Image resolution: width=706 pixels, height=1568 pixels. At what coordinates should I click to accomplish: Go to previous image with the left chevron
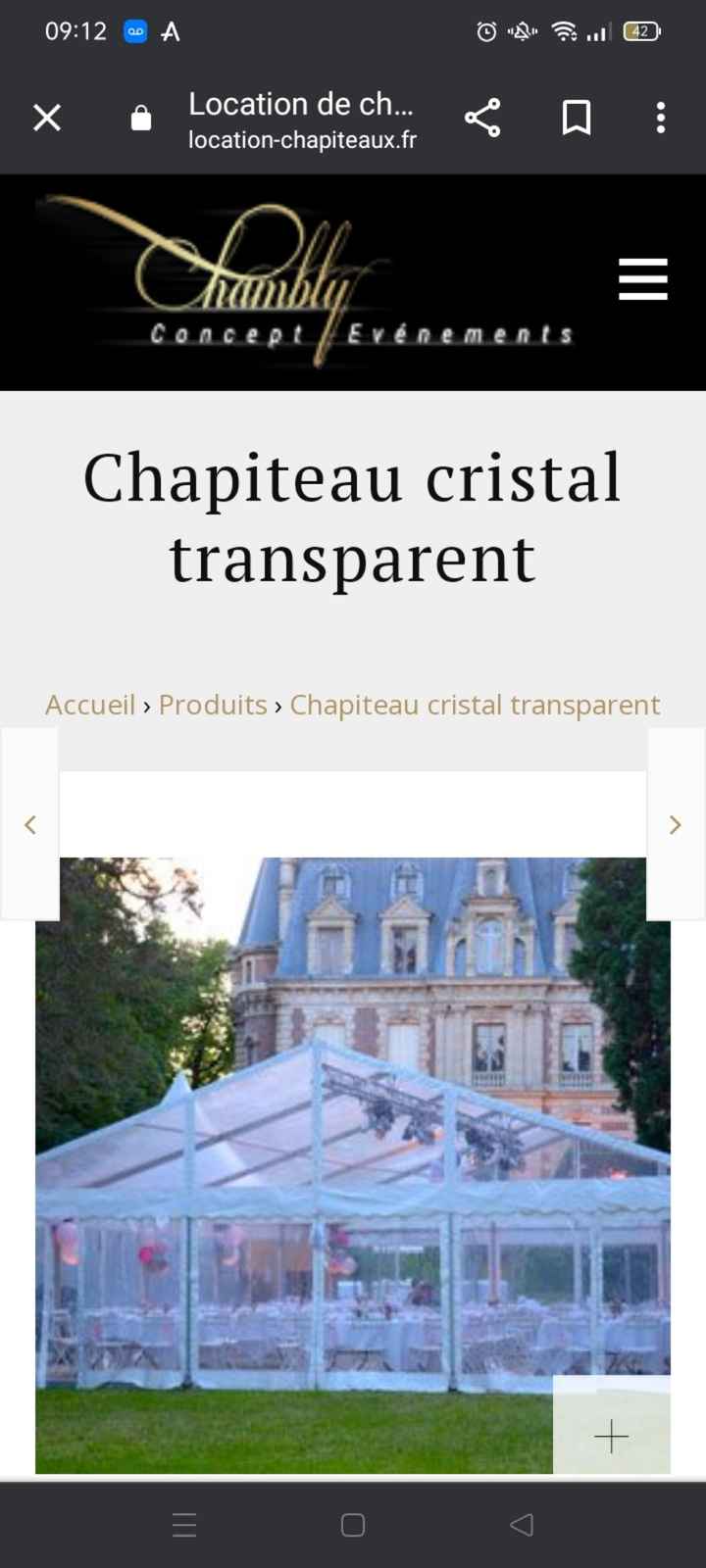[30, 824]
